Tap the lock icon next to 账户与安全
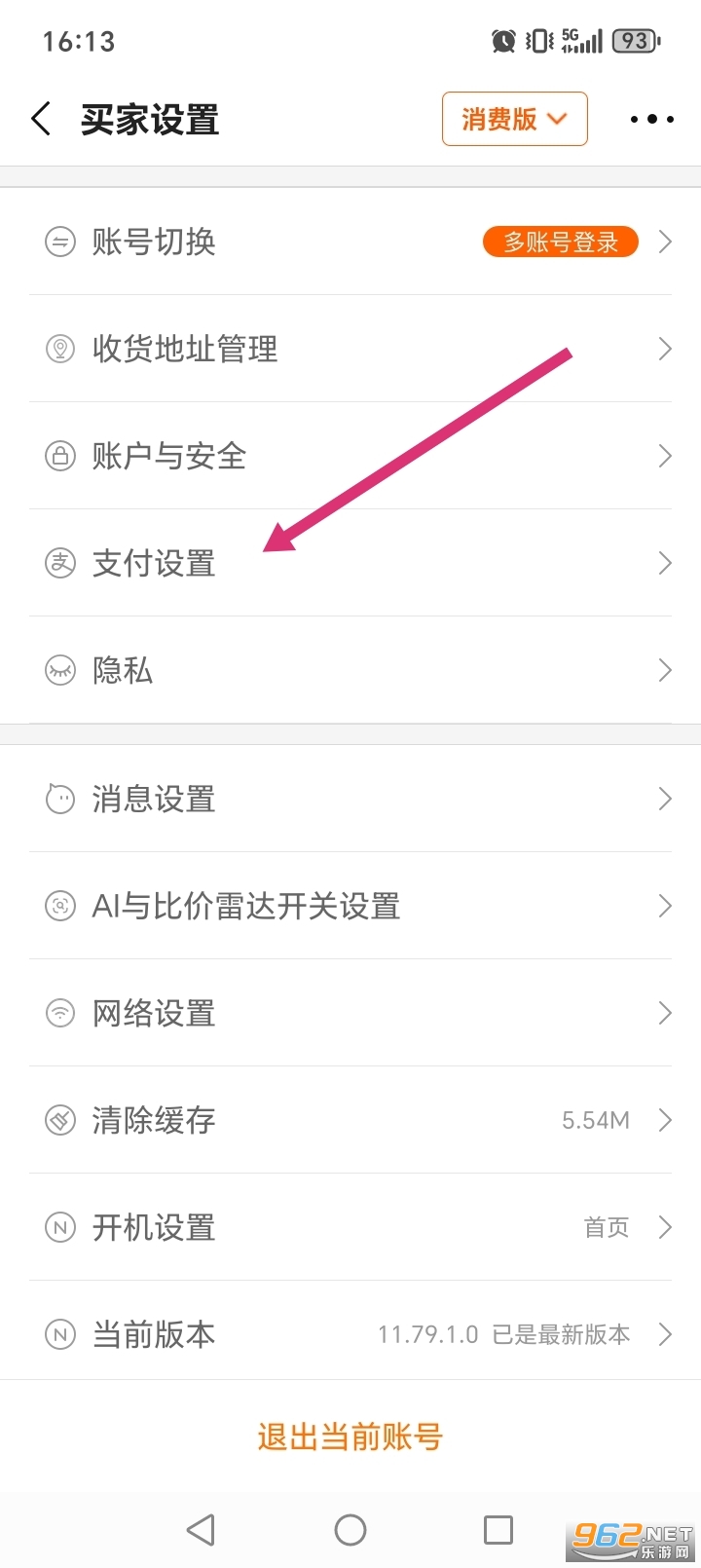Viewport: 701px width, 1568px height. tap(59, 456)
